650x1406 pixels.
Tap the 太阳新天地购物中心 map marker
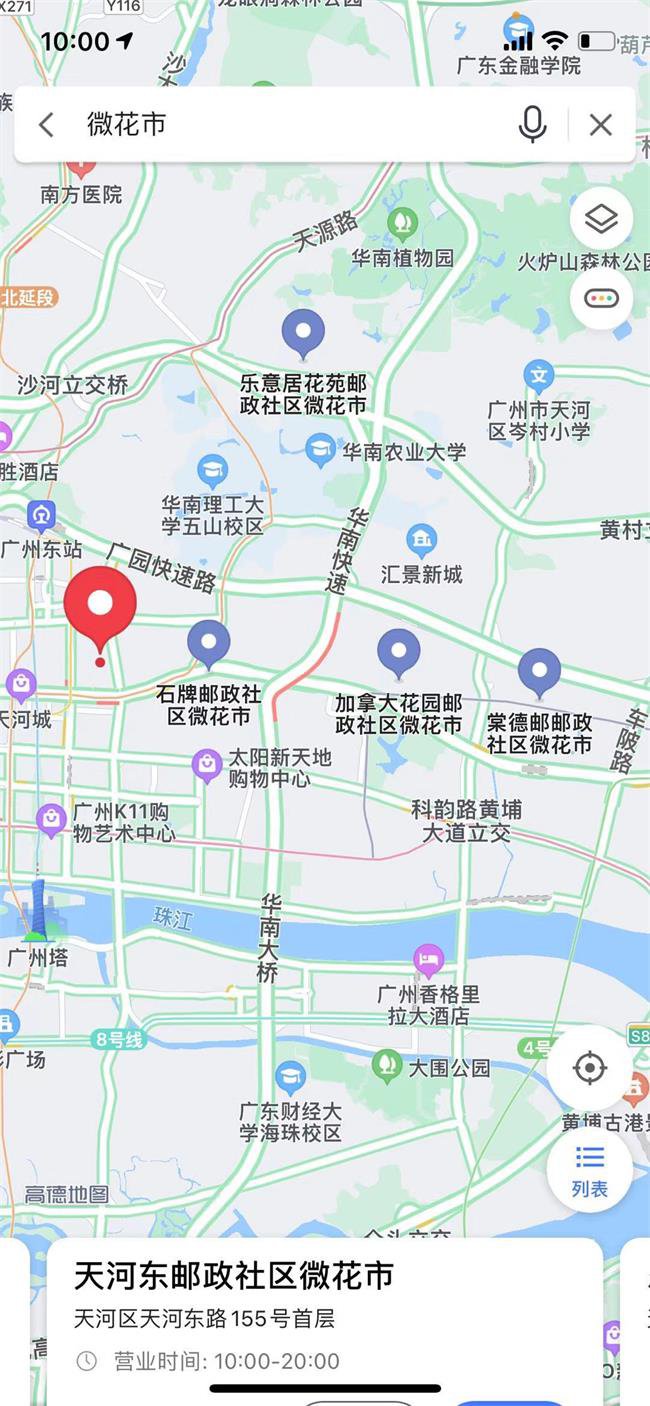point(207,766)
